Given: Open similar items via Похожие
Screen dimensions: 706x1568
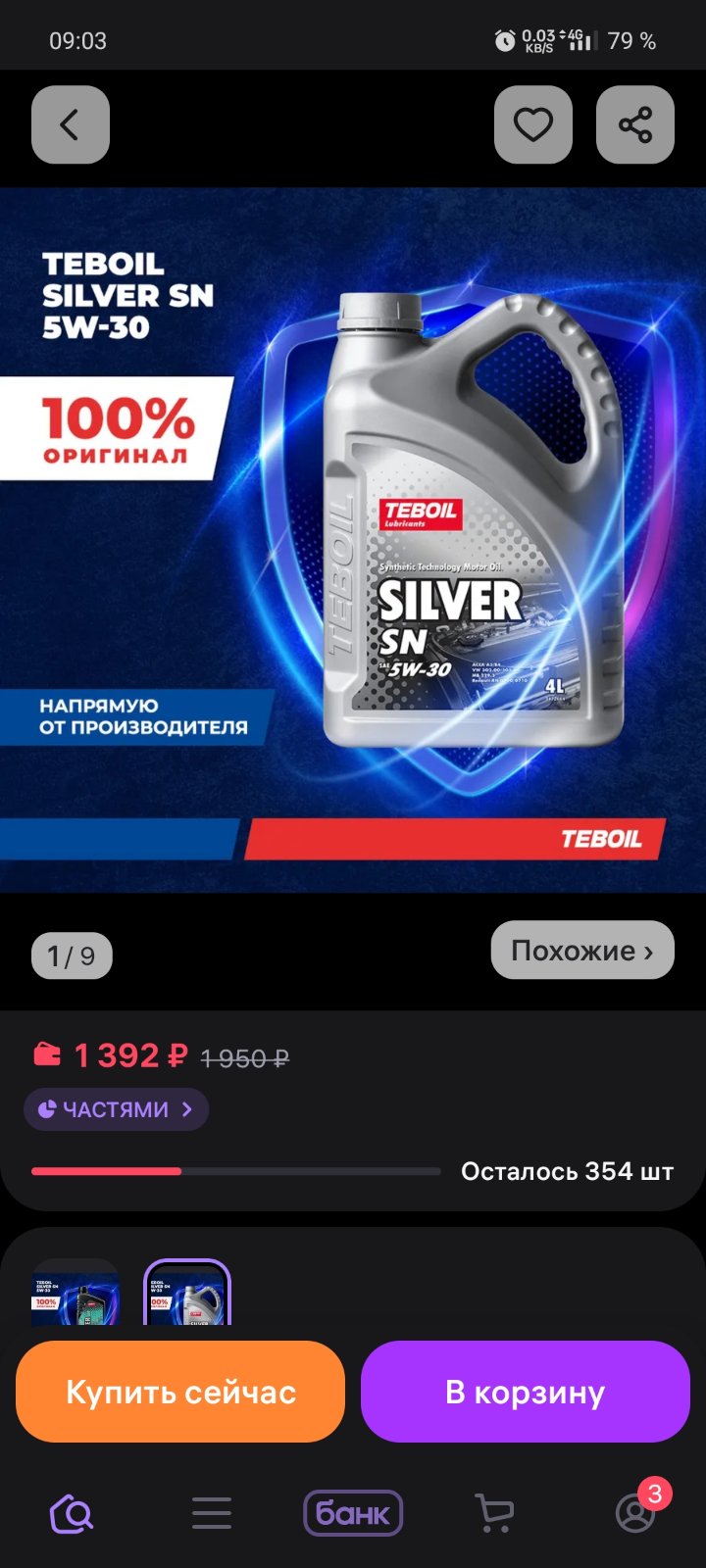Looking at the screenshot, I should click(582, 950).
